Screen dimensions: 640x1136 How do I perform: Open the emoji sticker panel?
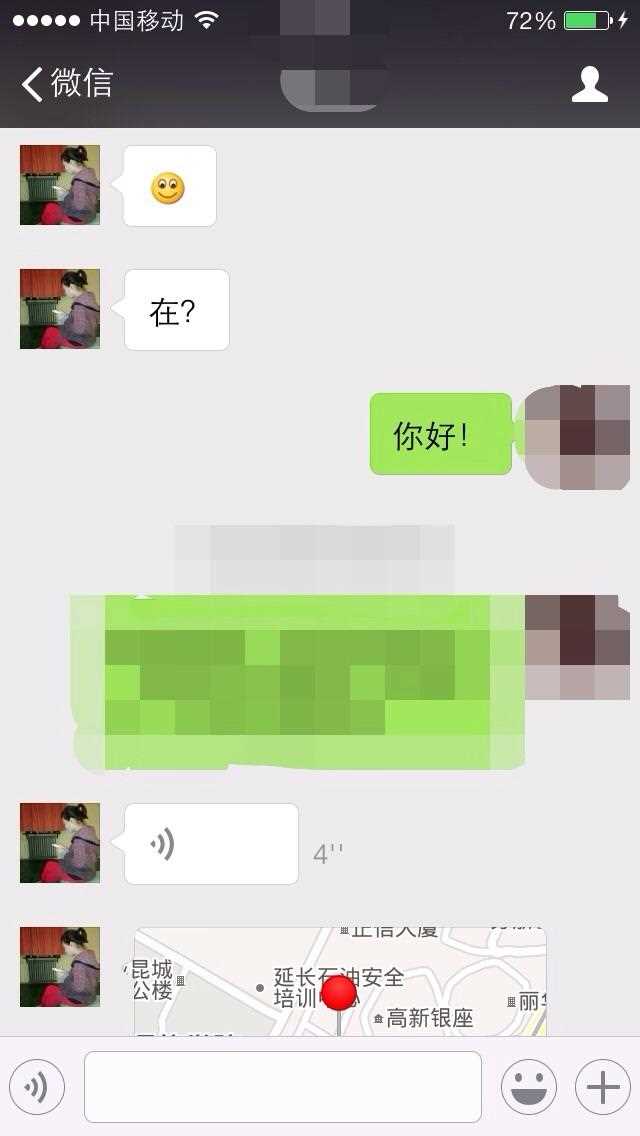[528, 1086]
